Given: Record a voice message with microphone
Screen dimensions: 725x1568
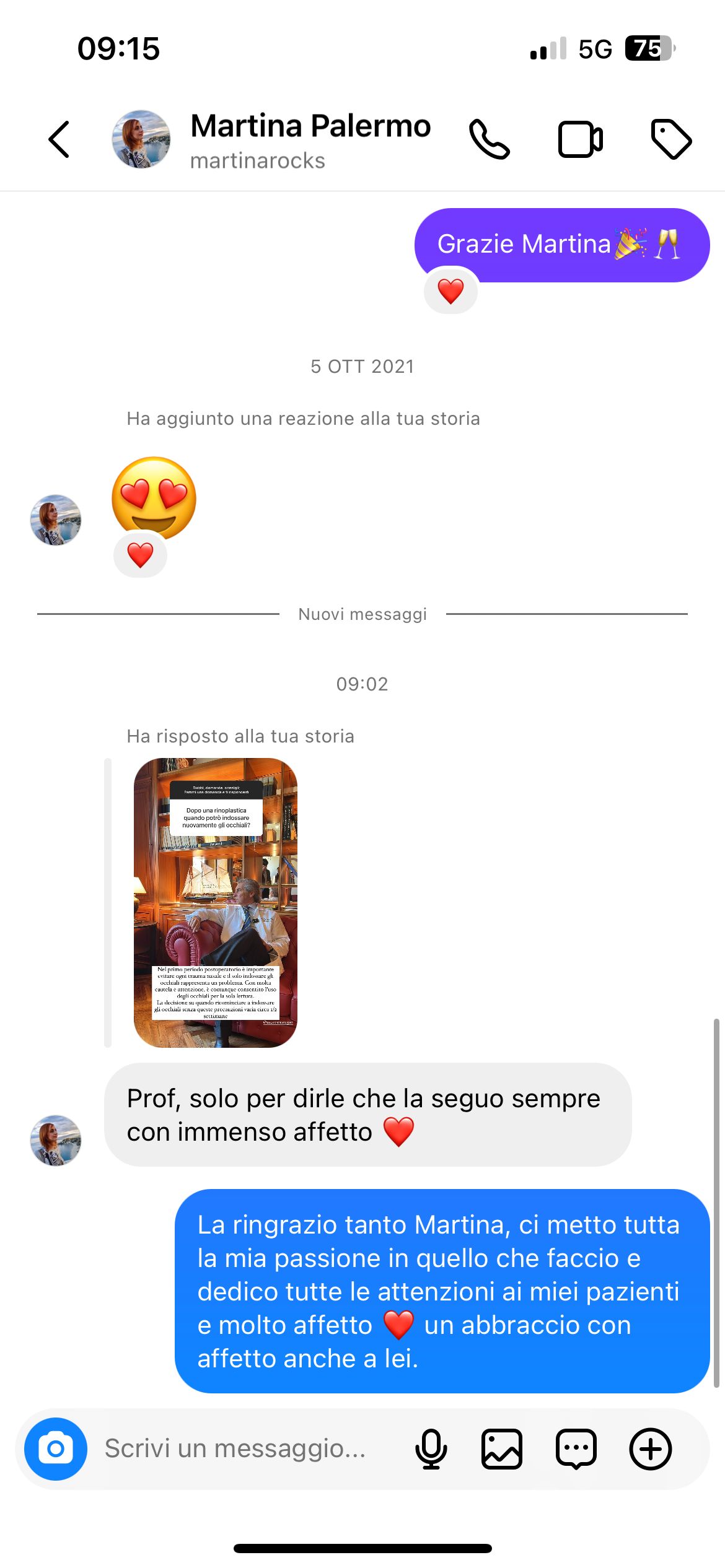Looking at the screenshot, I should [x=431, y=1448].
